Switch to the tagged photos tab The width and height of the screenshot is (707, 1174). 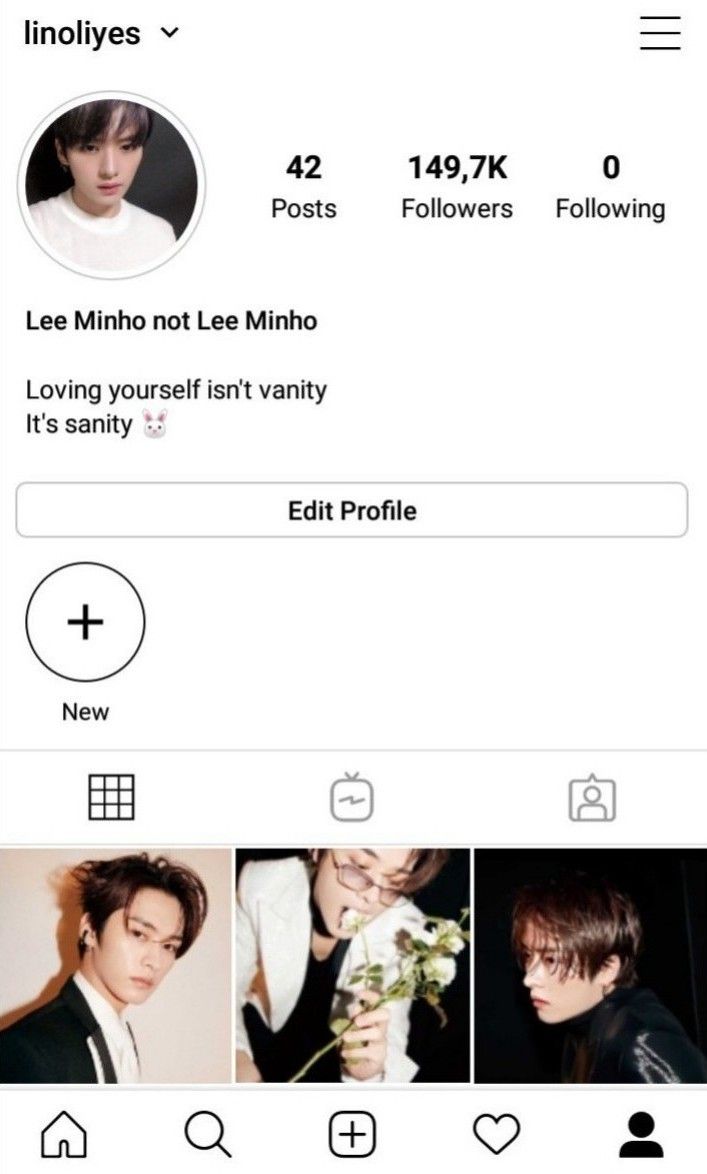click(x=592, y=797)
